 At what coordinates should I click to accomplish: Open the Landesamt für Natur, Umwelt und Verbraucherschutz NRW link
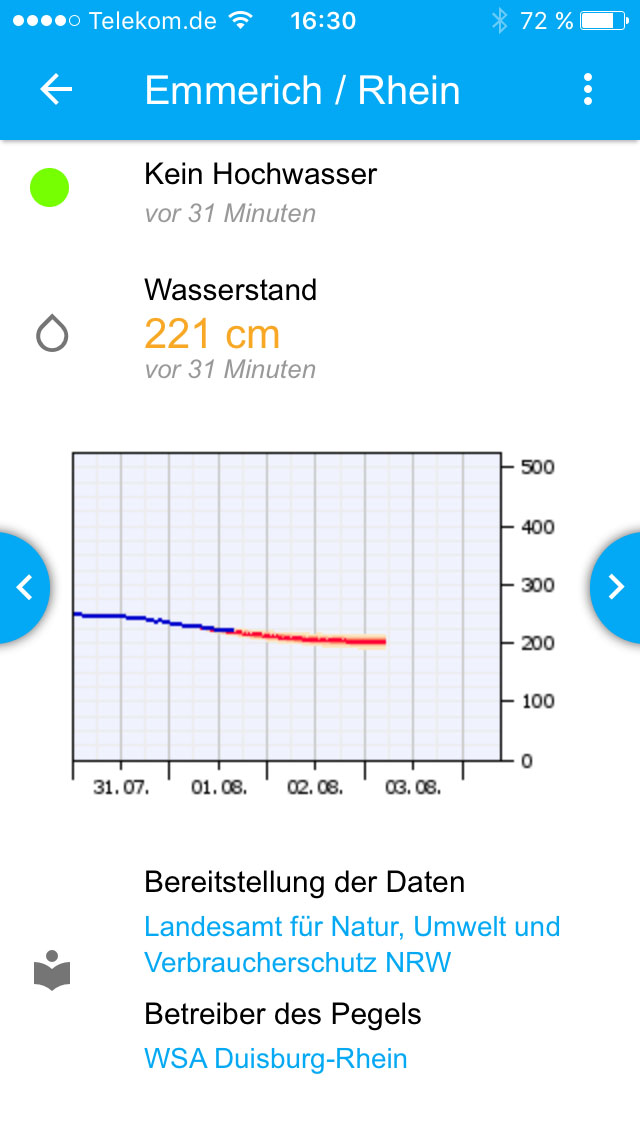click(x=351, y=944)
